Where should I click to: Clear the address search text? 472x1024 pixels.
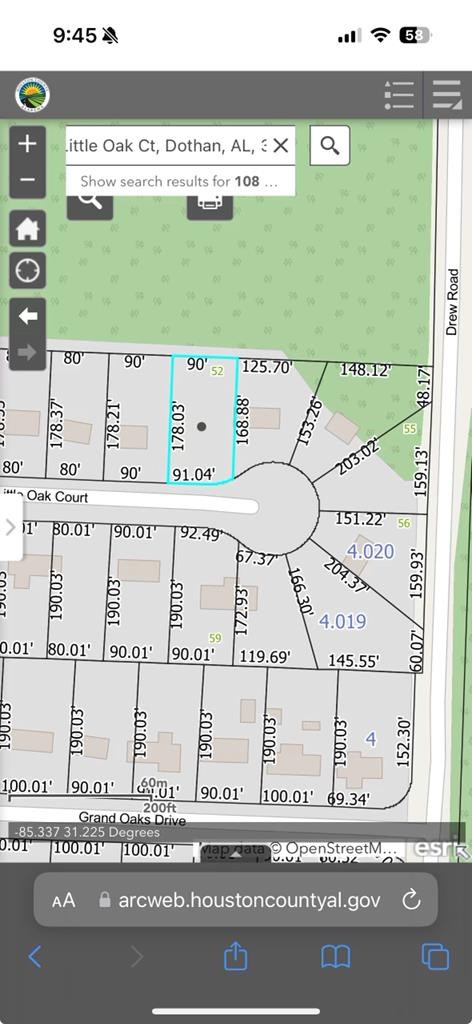point(281,146)
